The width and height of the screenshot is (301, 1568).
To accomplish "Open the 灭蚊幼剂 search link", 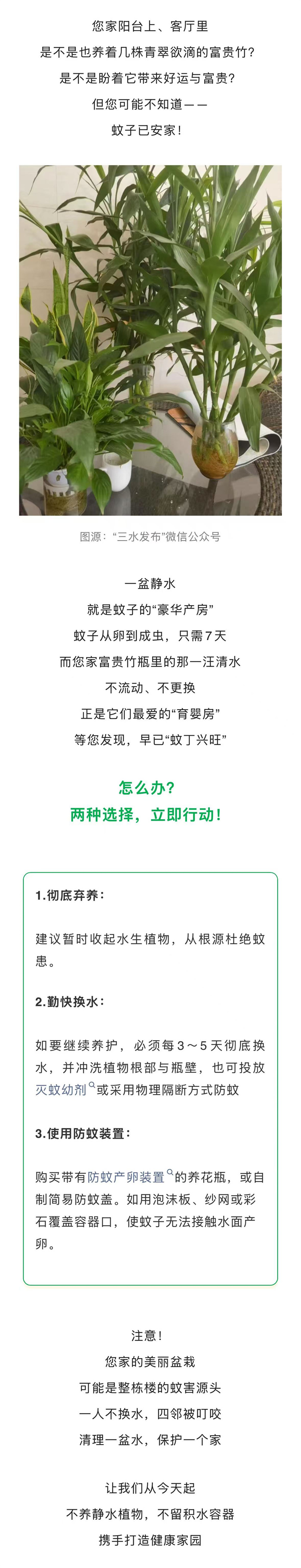I will [x=61, y=1090].
